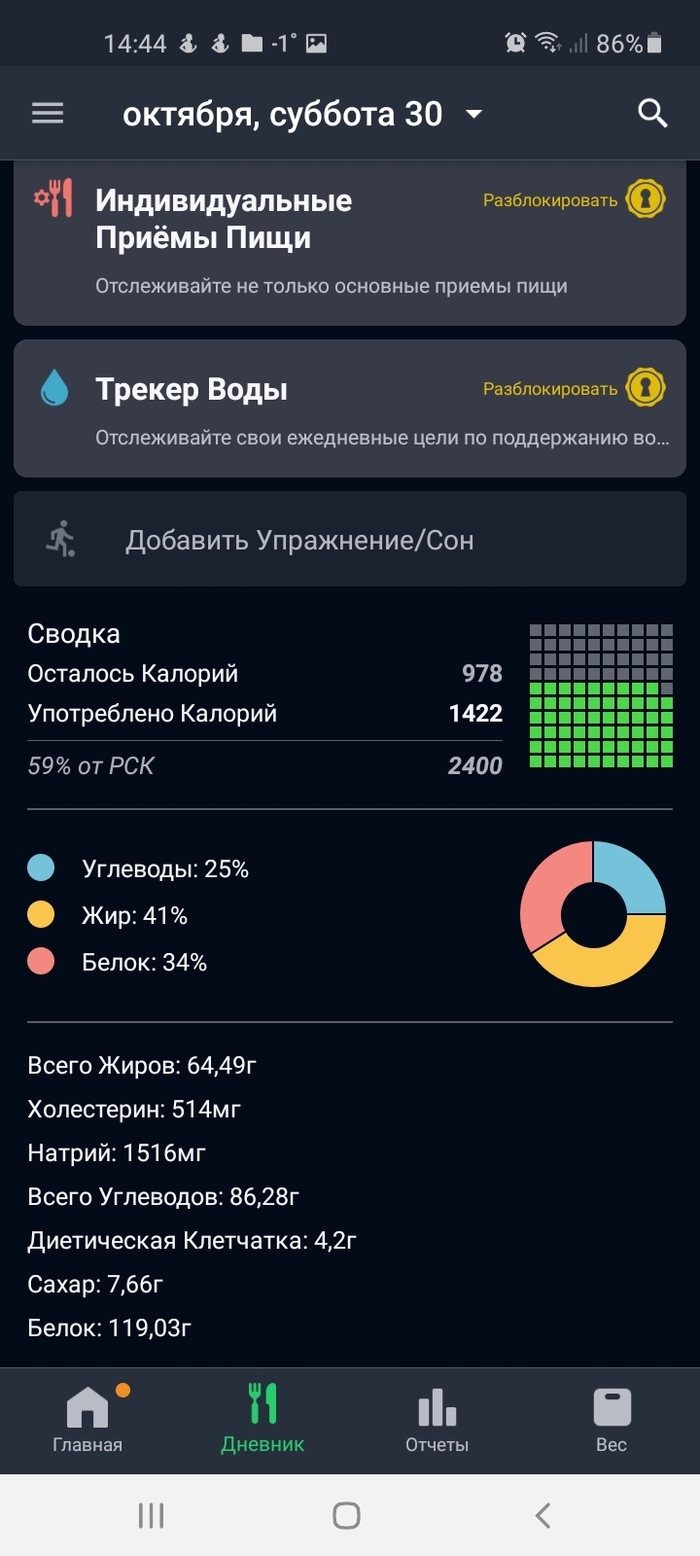The width and height of the screenshot is (700, 1556).
Task: Tap Добавить Упражнение/Сон row
Action: (349, 540)
